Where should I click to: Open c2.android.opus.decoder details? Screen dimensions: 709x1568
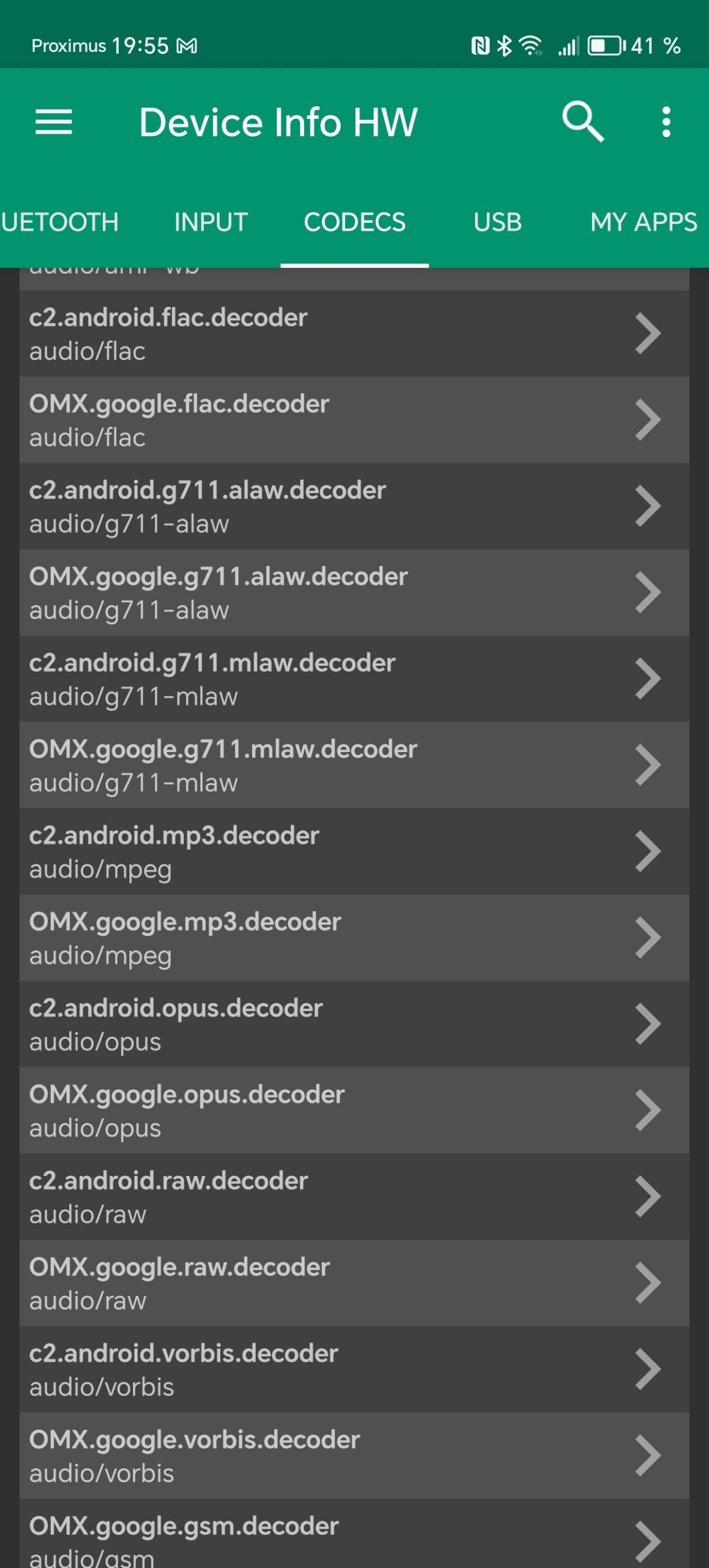coord(354,1025)
